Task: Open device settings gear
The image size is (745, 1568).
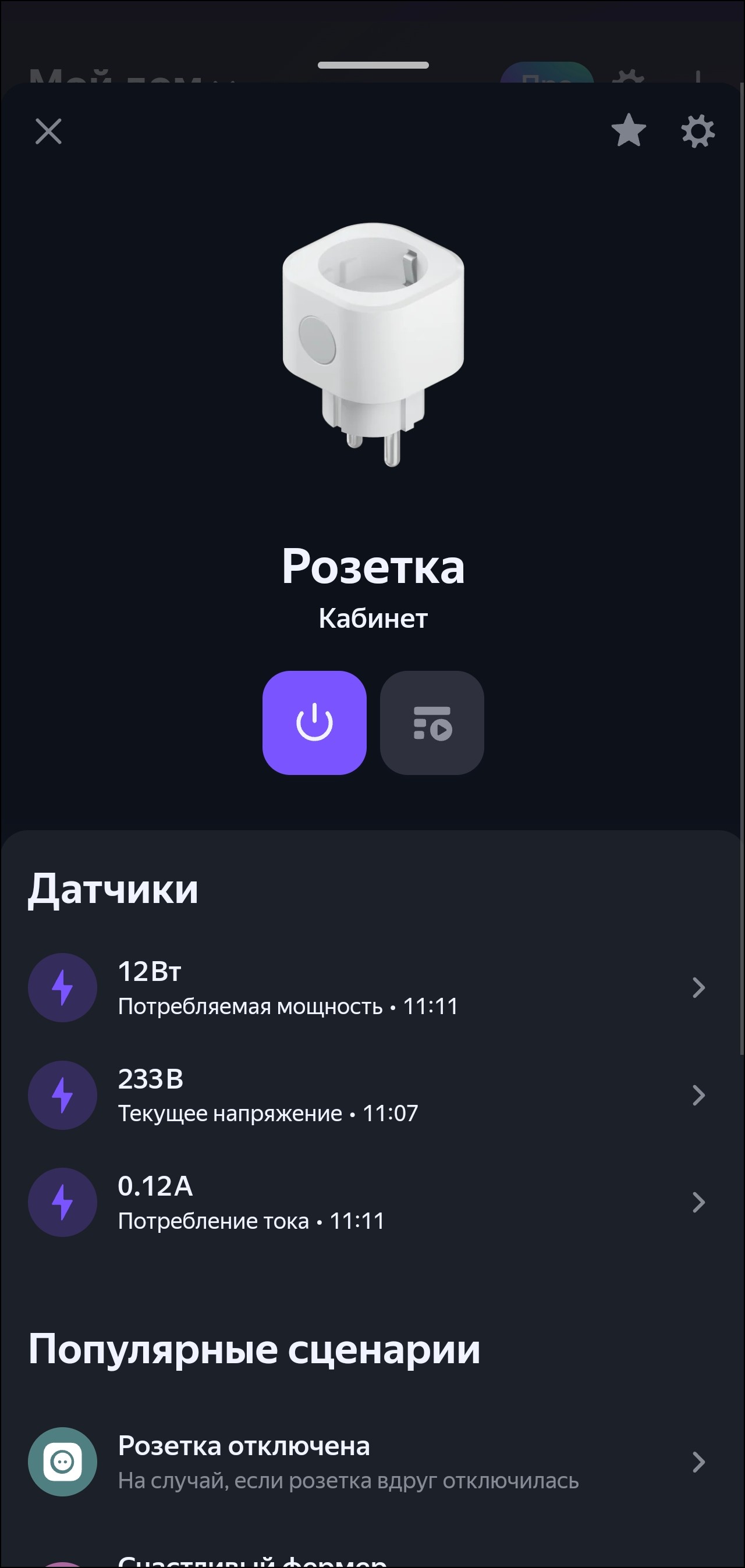Action: (x=697, y=131)
